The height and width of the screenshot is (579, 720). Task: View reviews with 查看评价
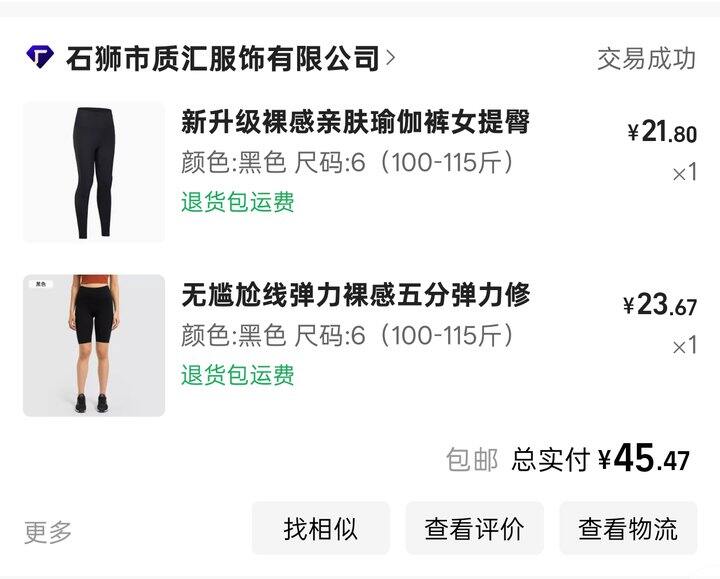pyautogui.click(x=474, y=528)
